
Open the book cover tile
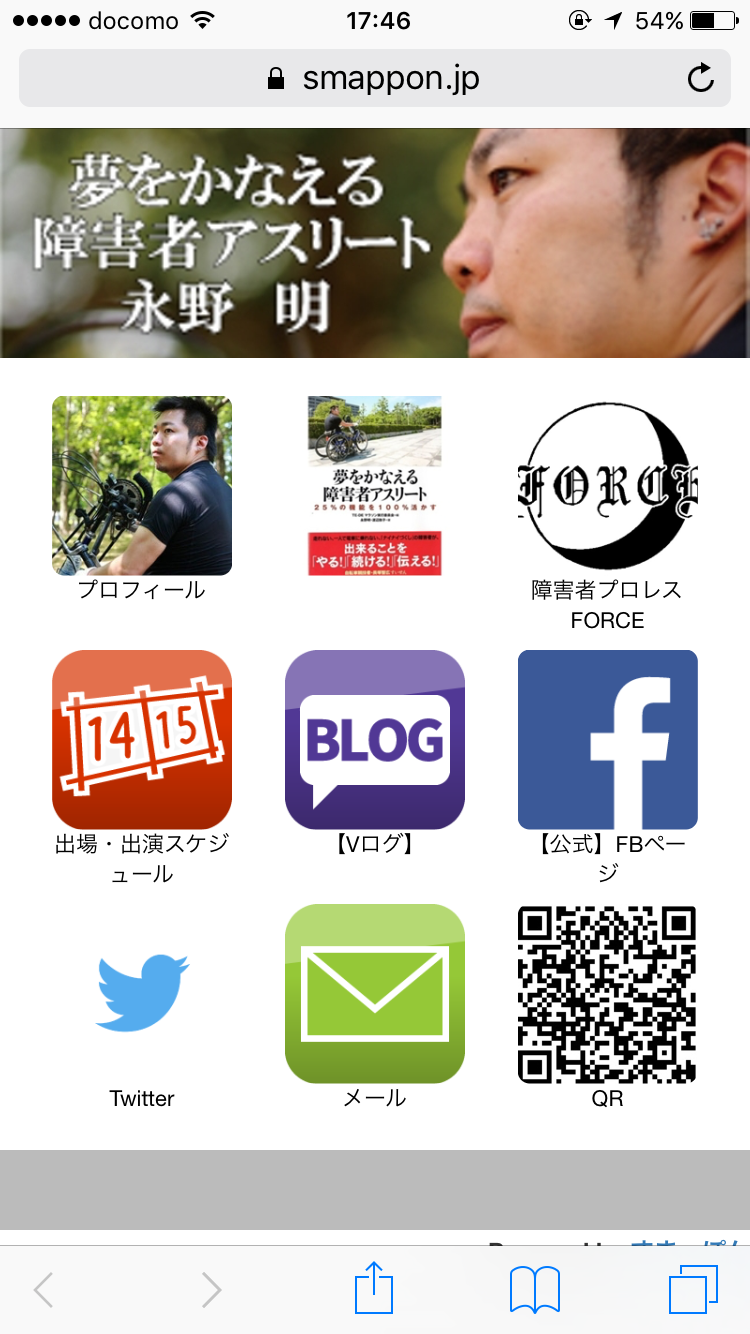pos(374,486)
